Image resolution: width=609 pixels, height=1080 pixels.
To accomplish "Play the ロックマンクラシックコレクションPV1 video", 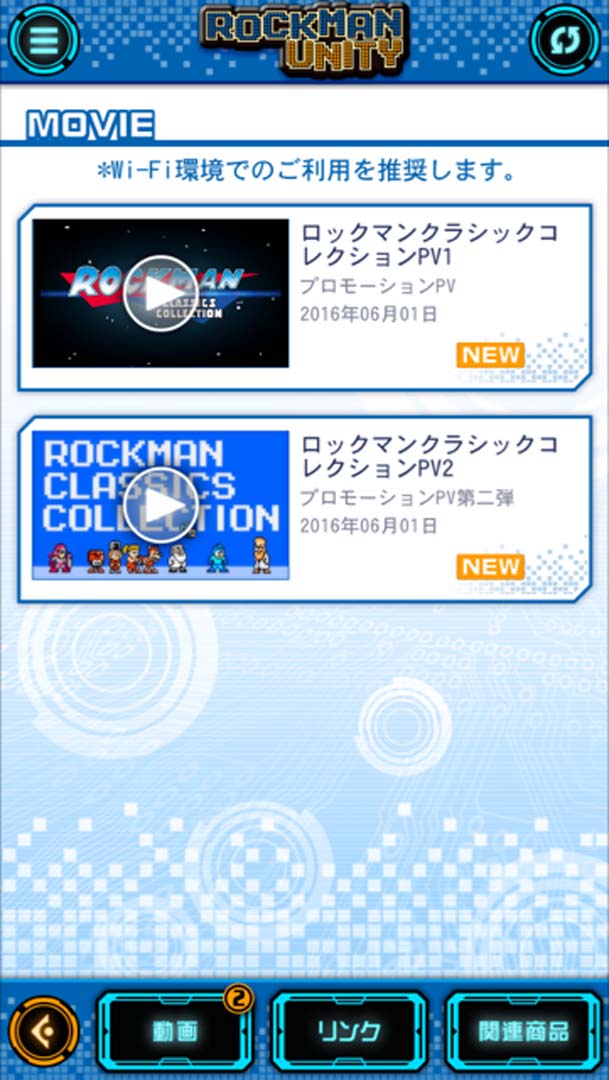I will point(161,294).
